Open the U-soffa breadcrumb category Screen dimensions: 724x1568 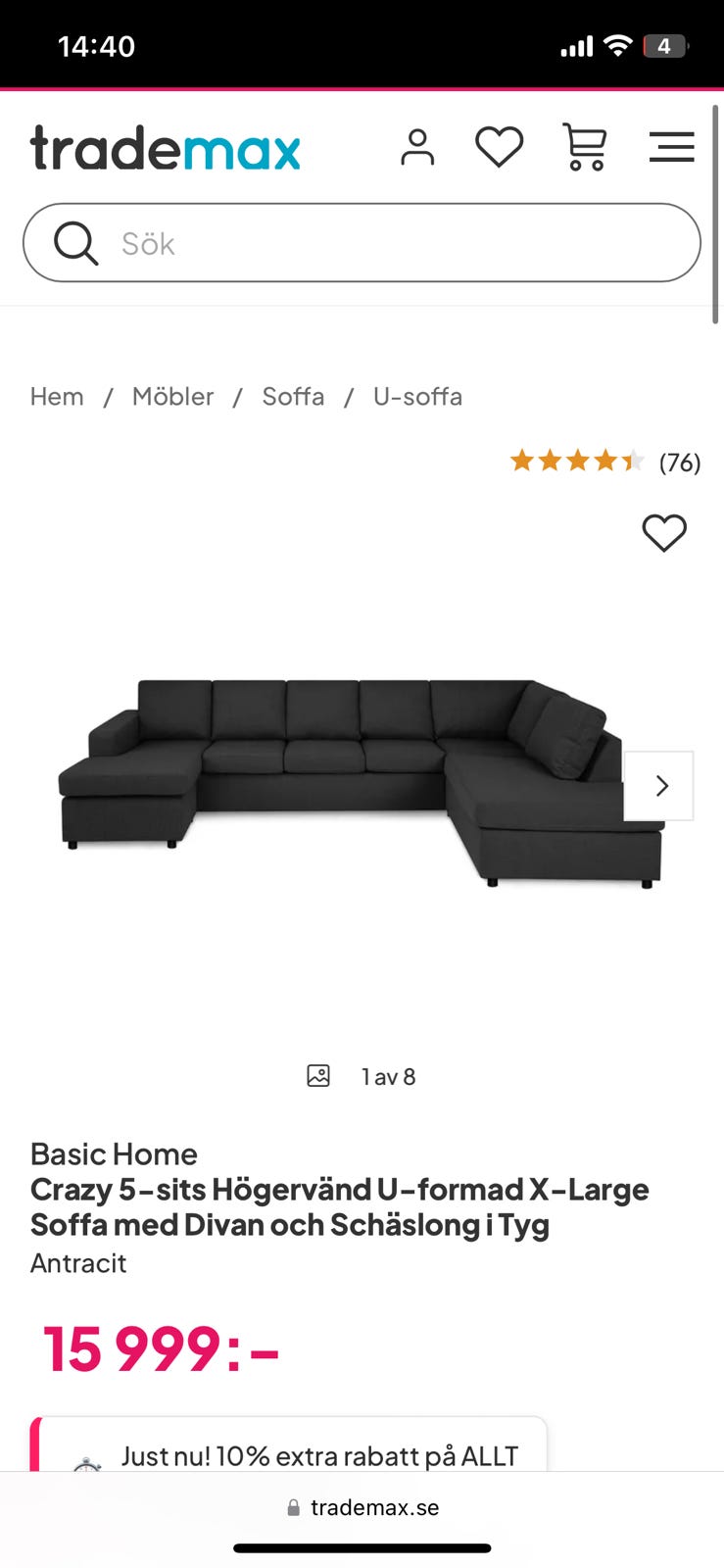417,397
